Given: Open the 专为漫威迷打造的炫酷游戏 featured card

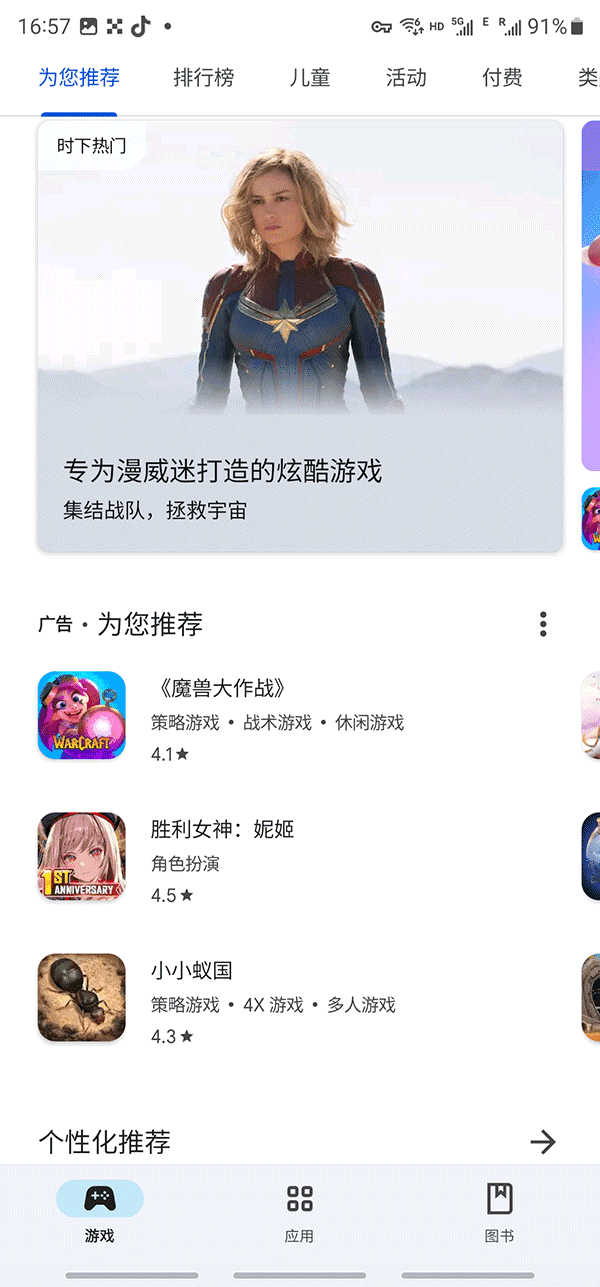Looking at the screenshot, I should [x=300, y=336].
